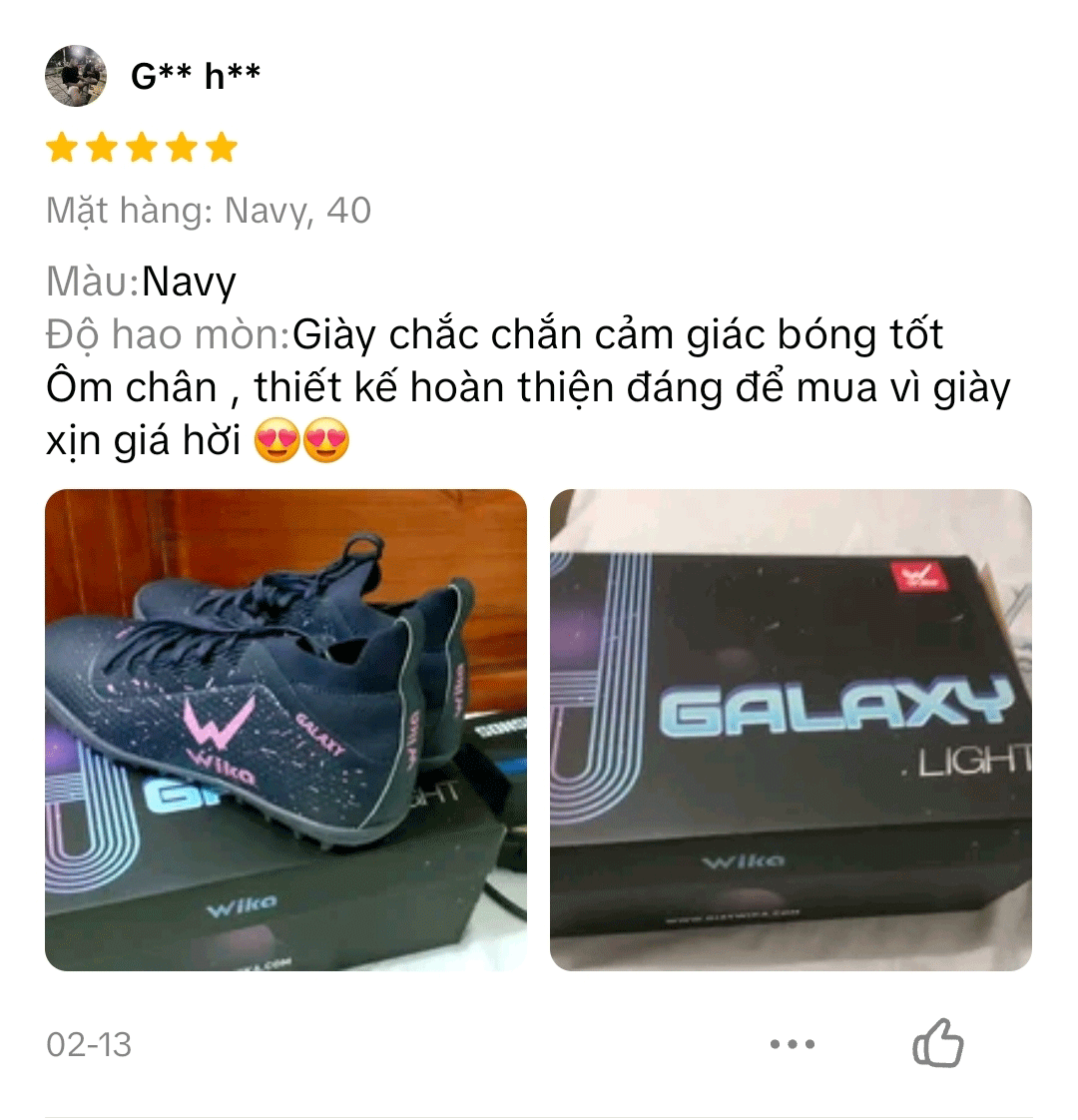This screenshot has width=1078, height=1120.
Task: Open reviewer G** h**'s profile picture
Action: click(x=76, y=76)
